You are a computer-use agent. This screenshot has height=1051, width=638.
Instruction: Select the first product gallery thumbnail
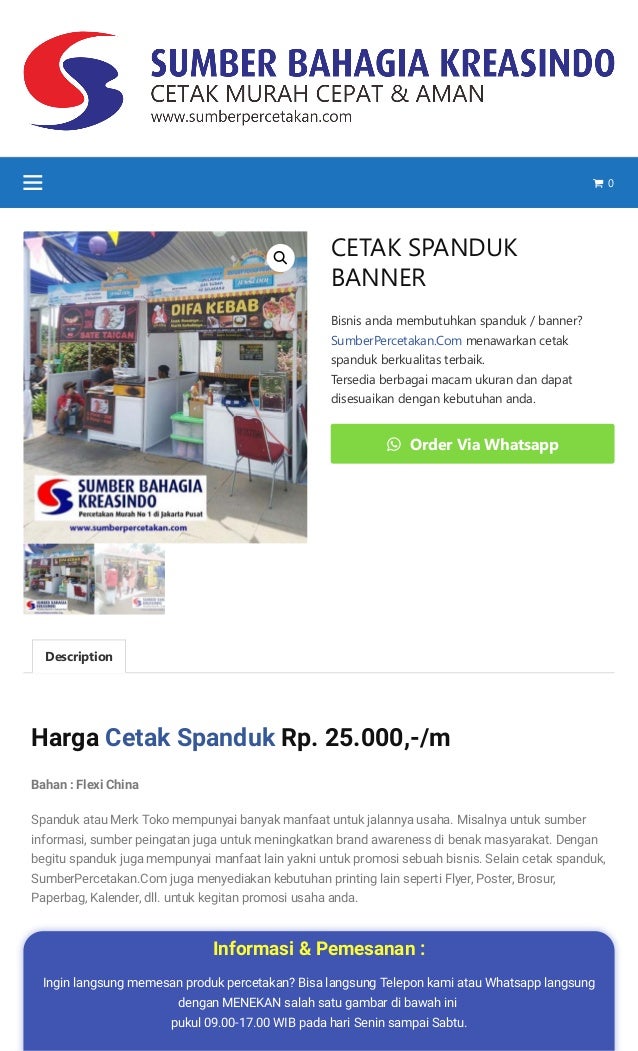click(59, 579)
